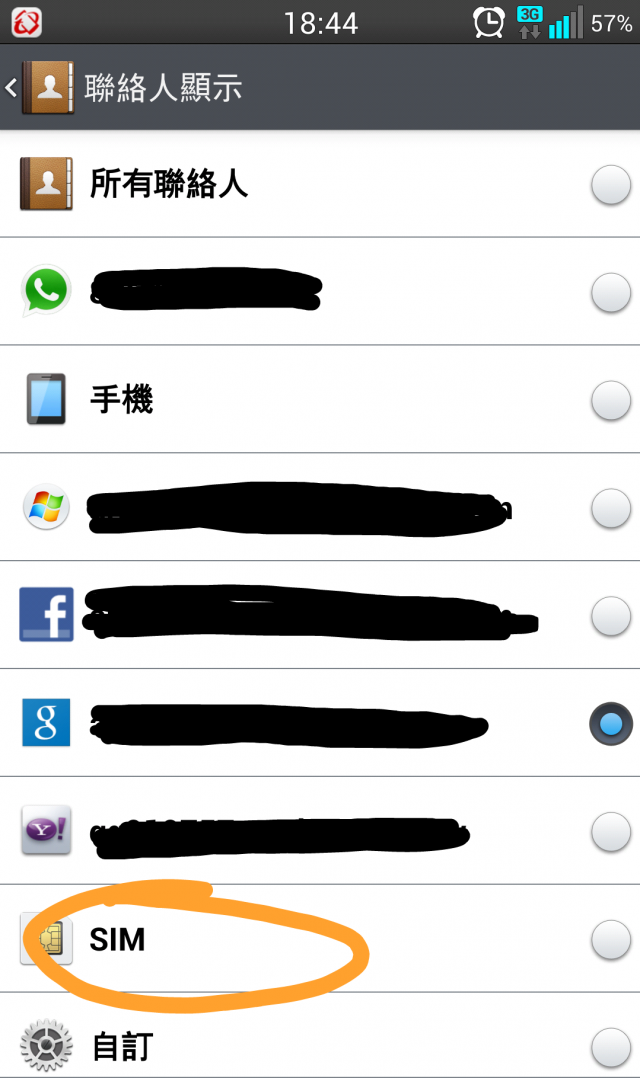
Task: Choose 自訂 custom display option
Action: tap(610, 1046)
